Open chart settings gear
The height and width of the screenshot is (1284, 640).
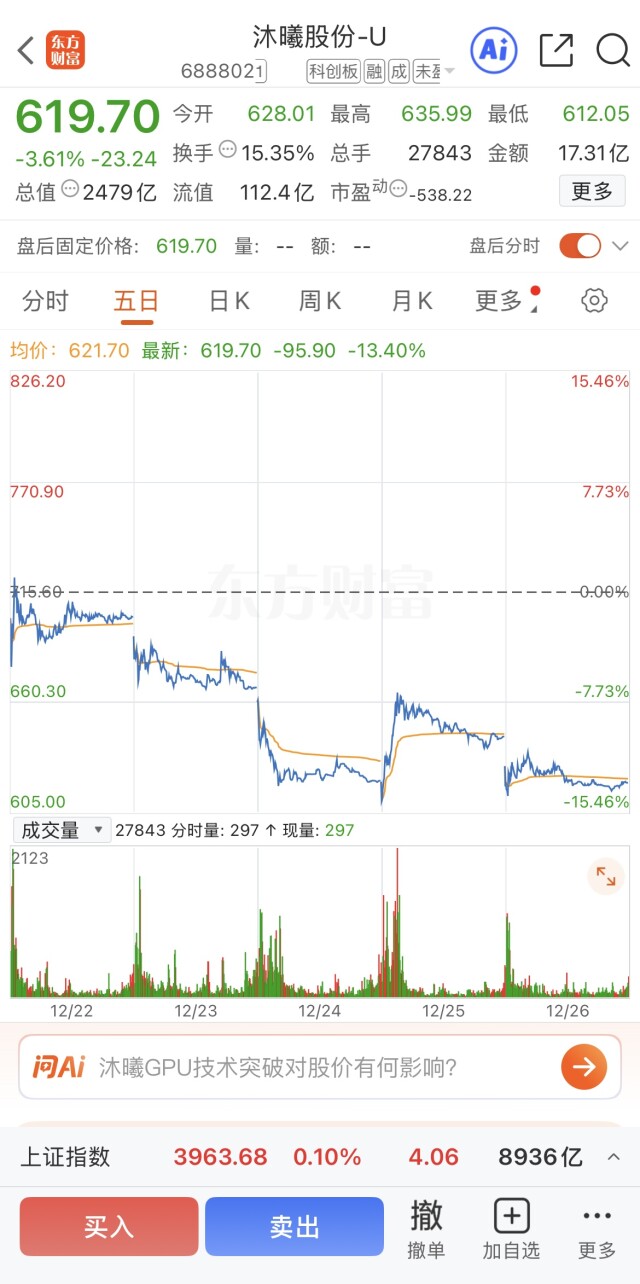[595, 301]
